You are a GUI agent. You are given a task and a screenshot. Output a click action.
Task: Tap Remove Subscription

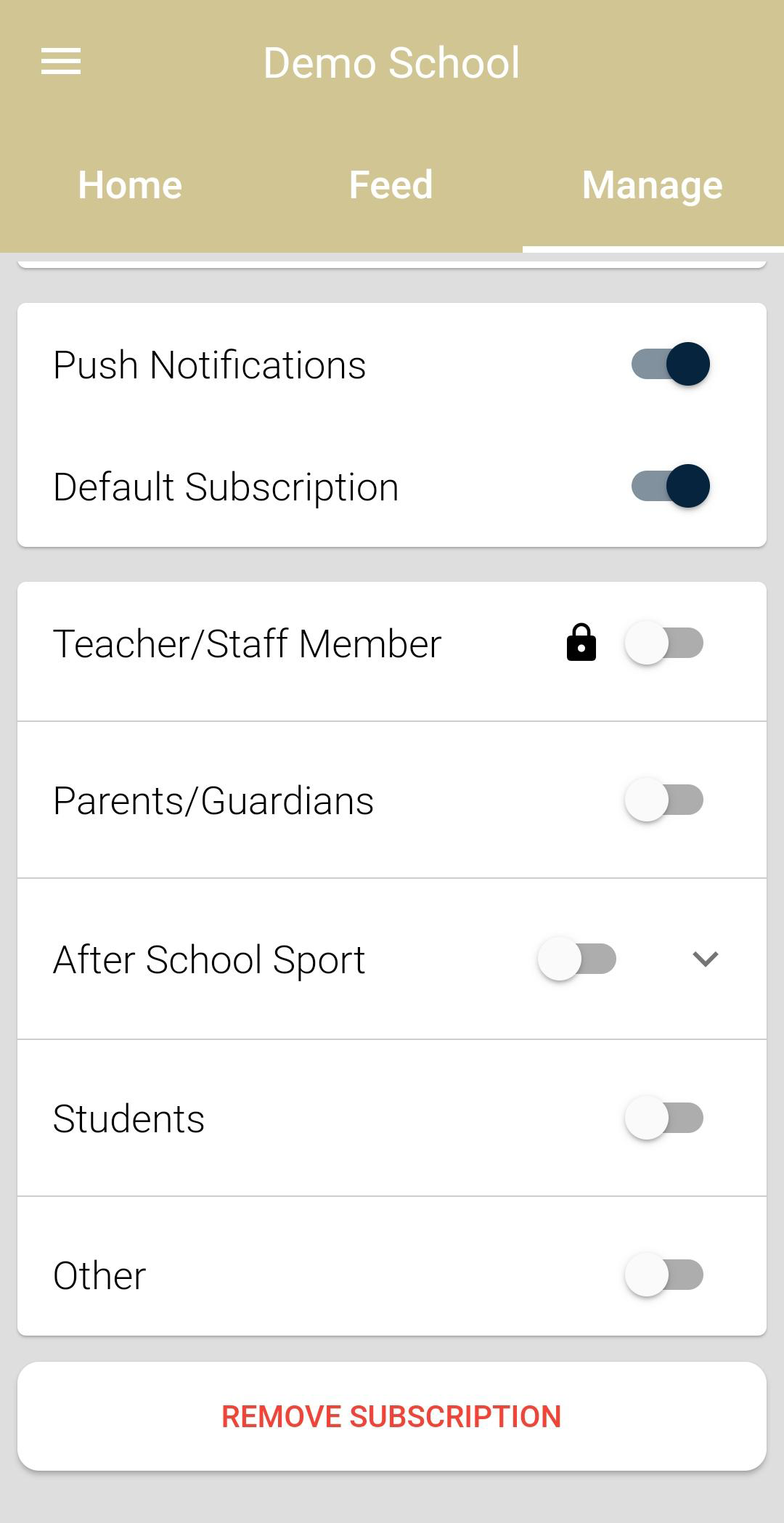pos(392,1416)
